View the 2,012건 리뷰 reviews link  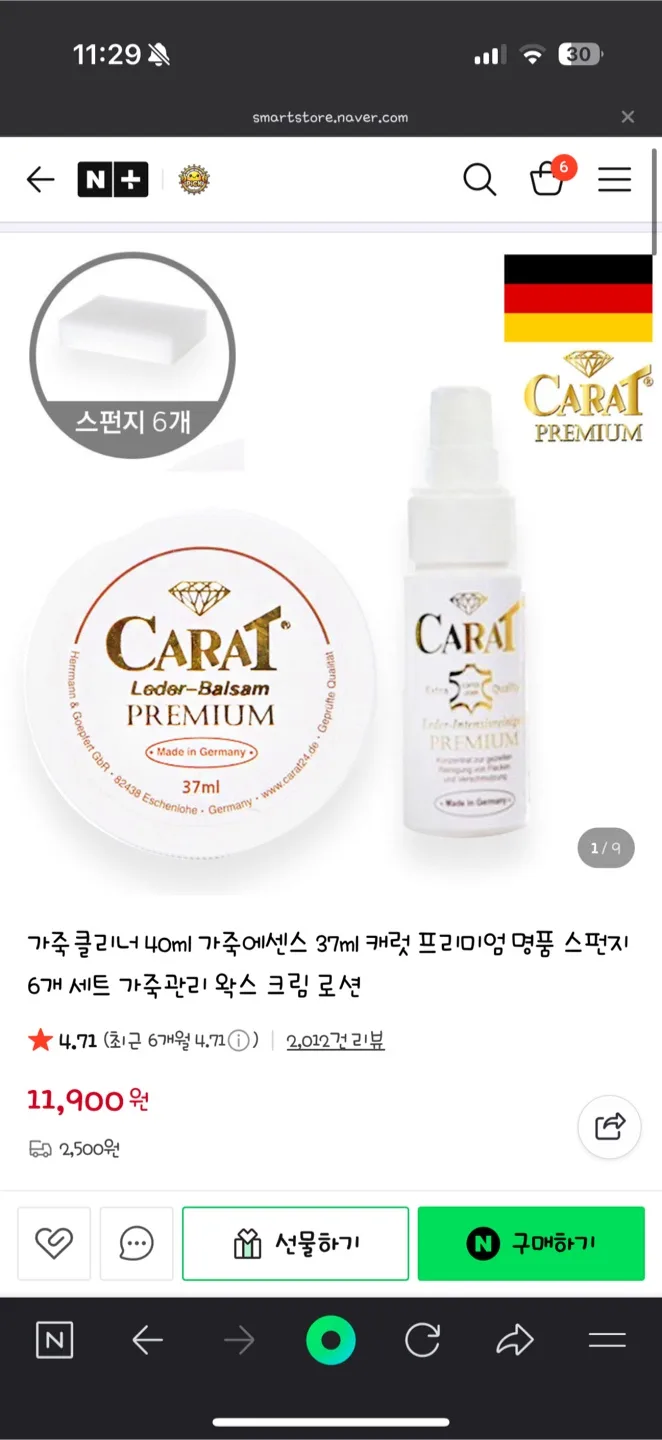335,1041
